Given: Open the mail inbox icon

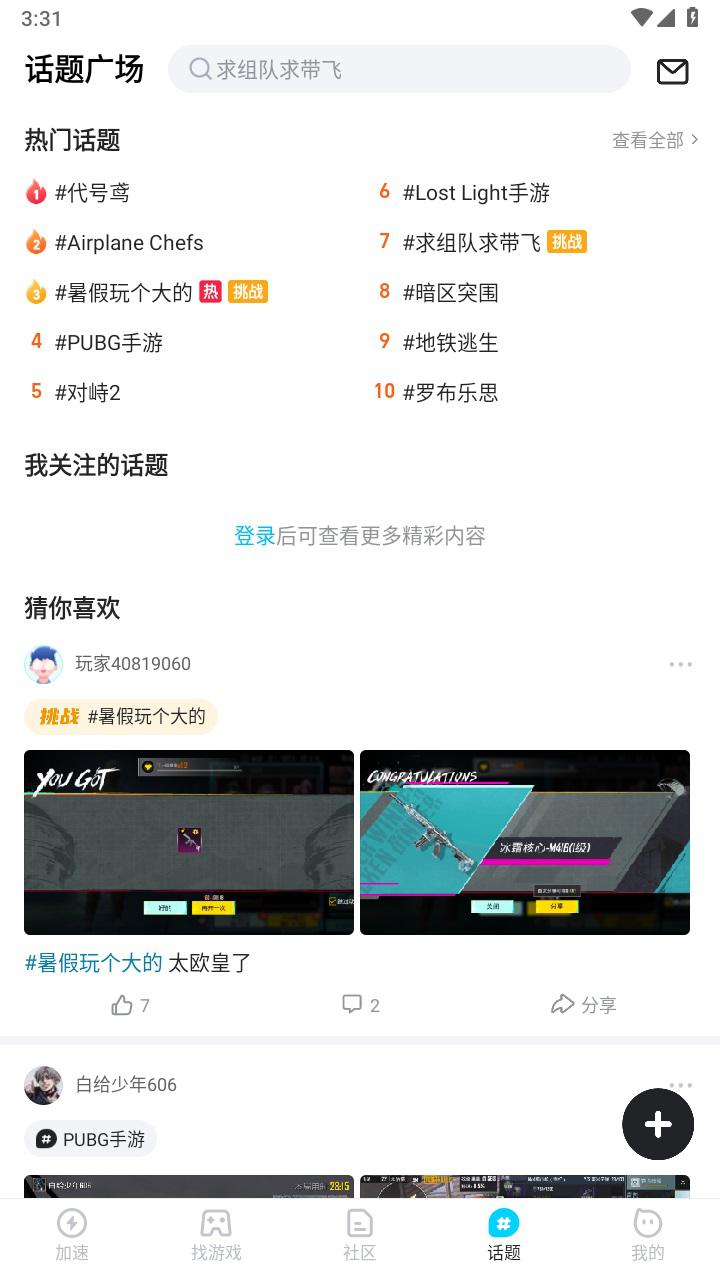Looking at the screenshot, I should (672, 71).
